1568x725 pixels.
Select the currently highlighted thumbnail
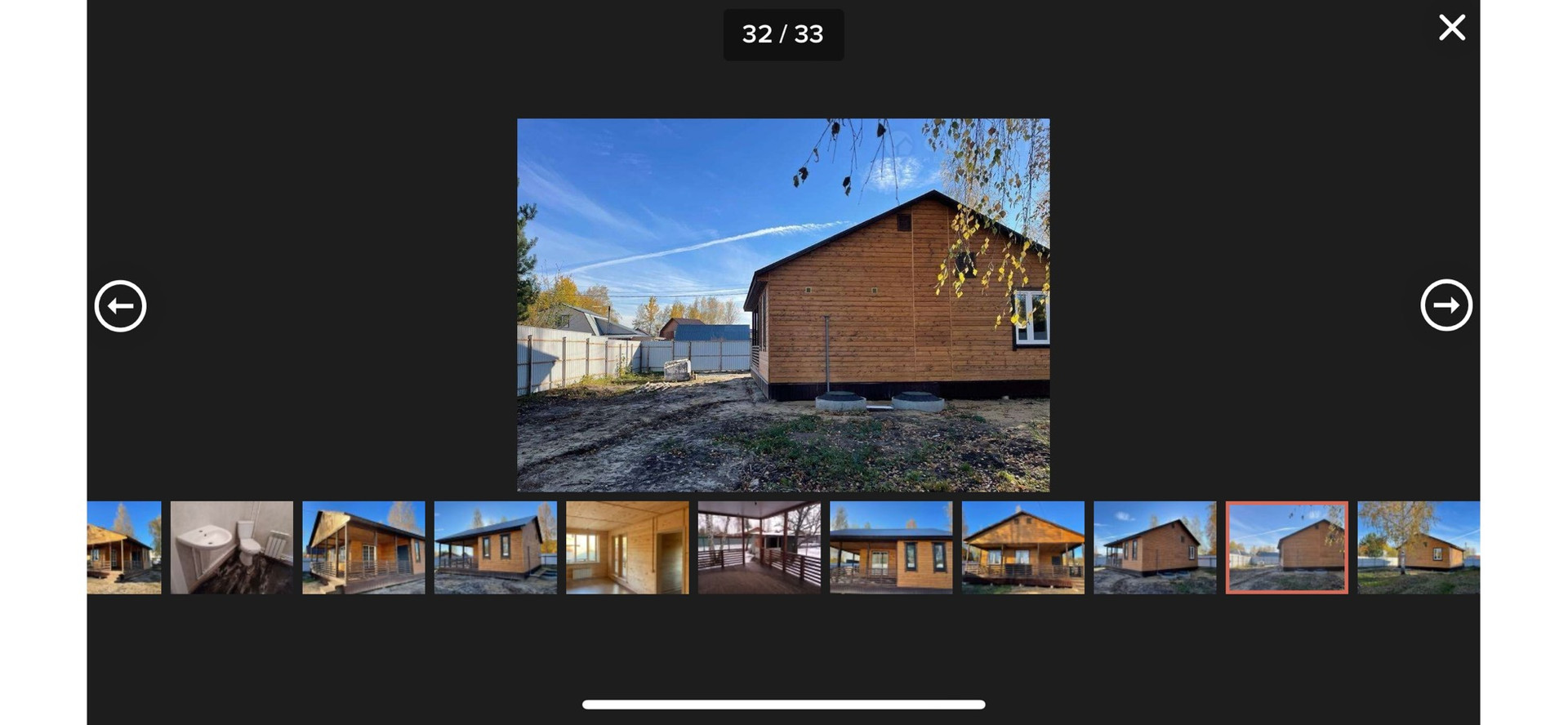click(1286, 547)
